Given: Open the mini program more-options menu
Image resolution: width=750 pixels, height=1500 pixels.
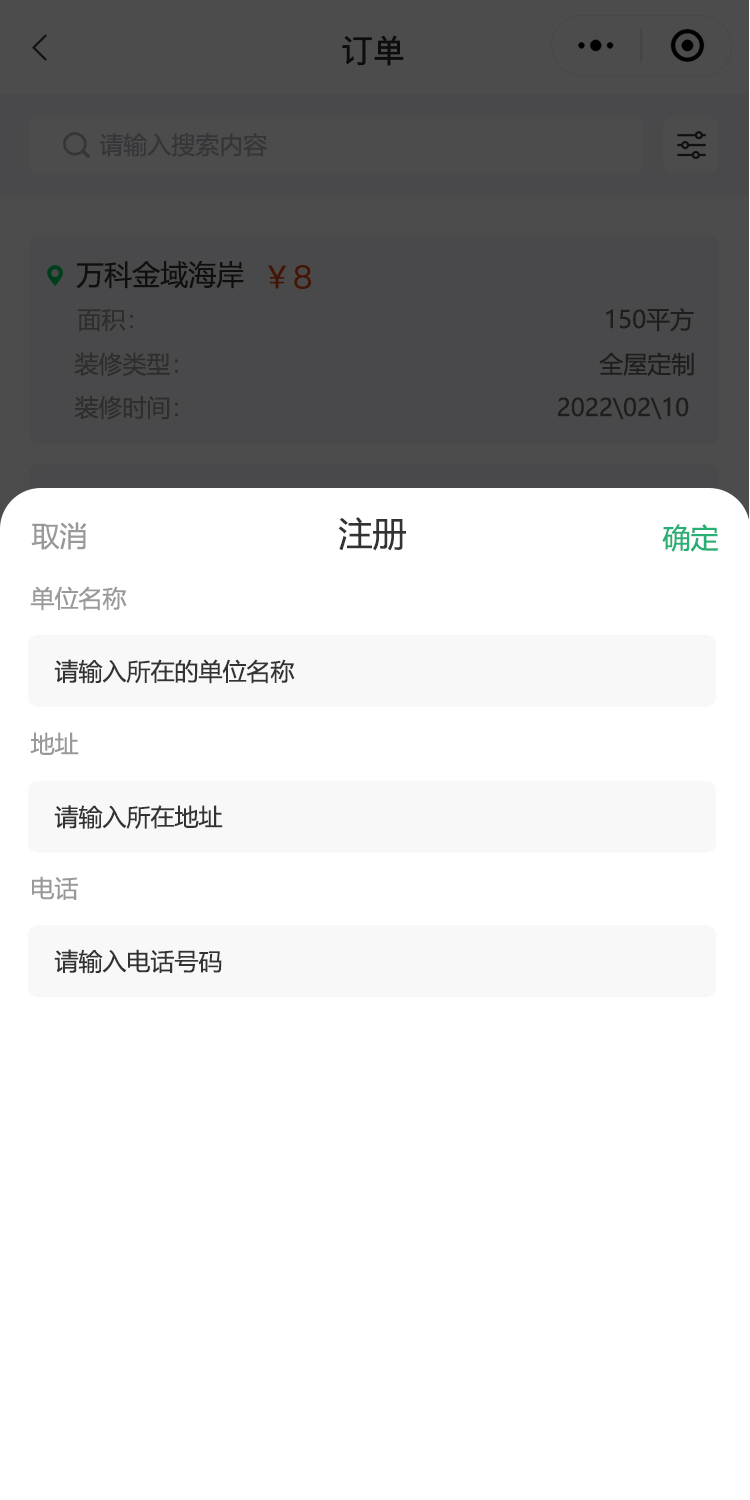Looking at the screenshot, I should coord(596,46).
